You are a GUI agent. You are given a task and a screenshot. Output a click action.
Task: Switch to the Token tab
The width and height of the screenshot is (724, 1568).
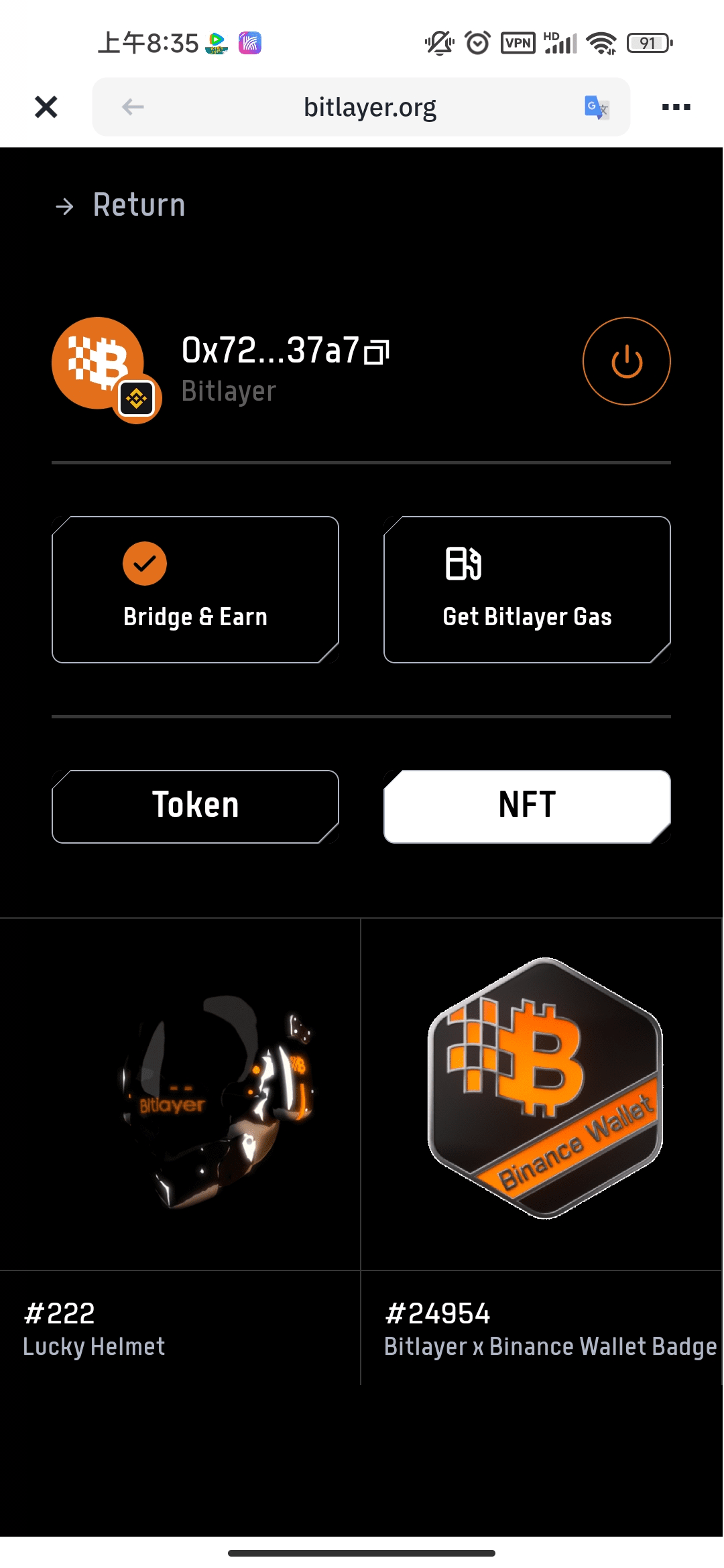click(x=195, y=806)
